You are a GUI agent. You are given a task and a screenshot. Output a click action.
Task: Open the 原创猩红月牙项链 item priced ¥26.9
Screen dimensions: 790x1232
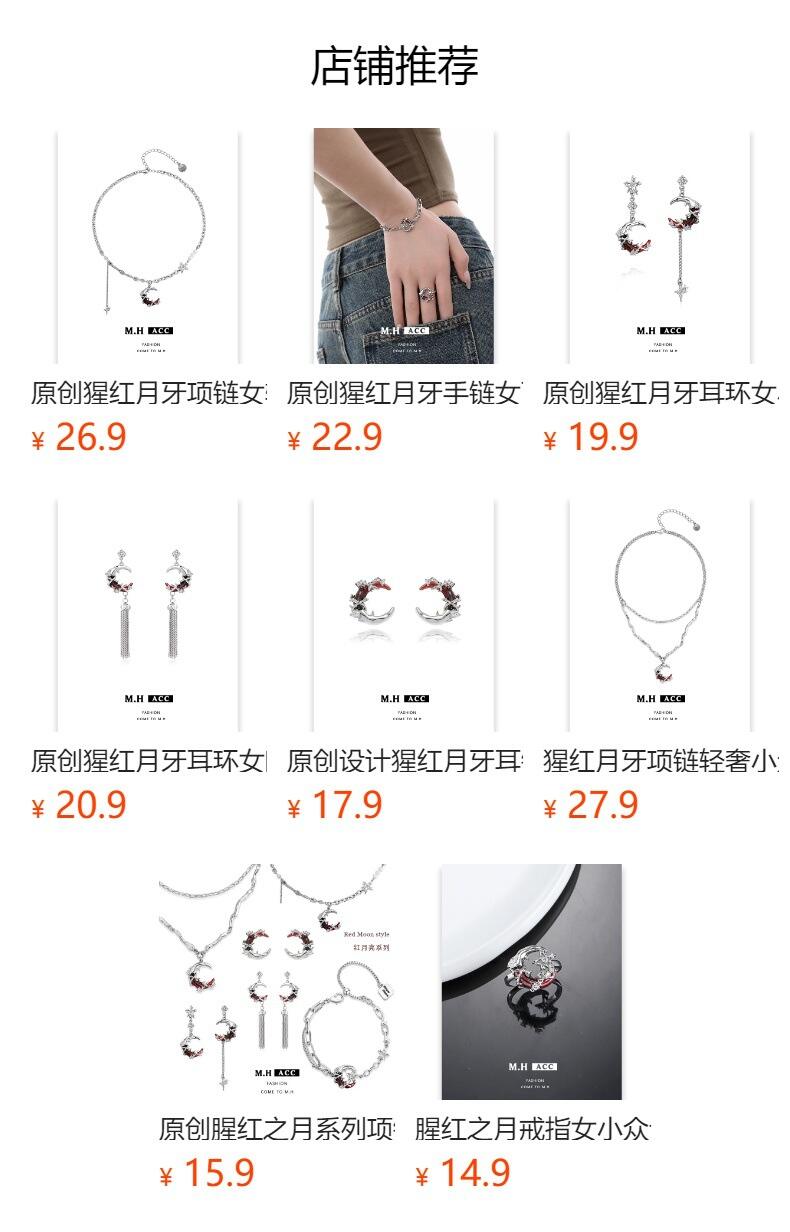coord(148,246)
